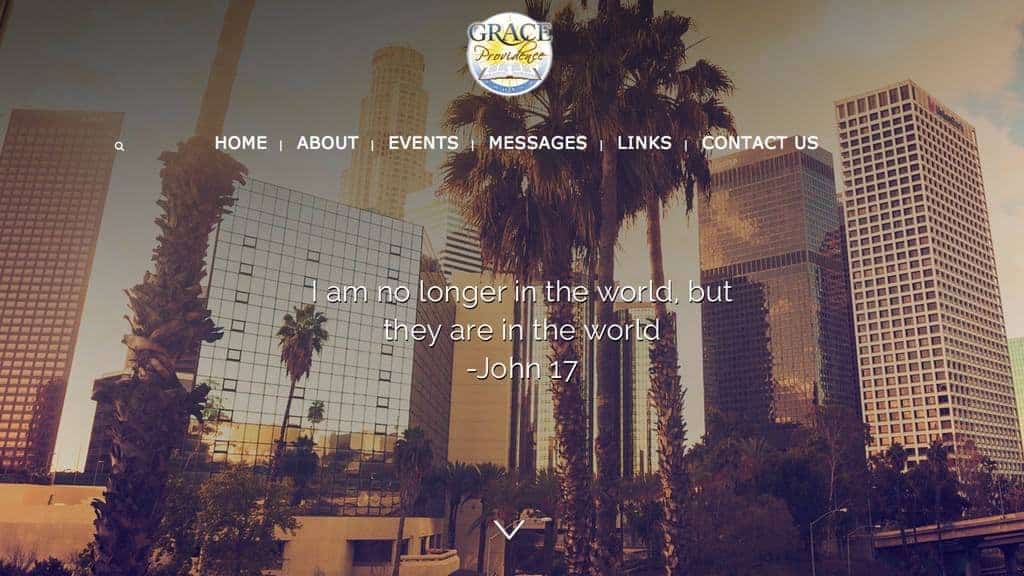Open the ABOUT section
This screenshot has width=1024, height=576.
pyautogui.click(x=327, y=143)
